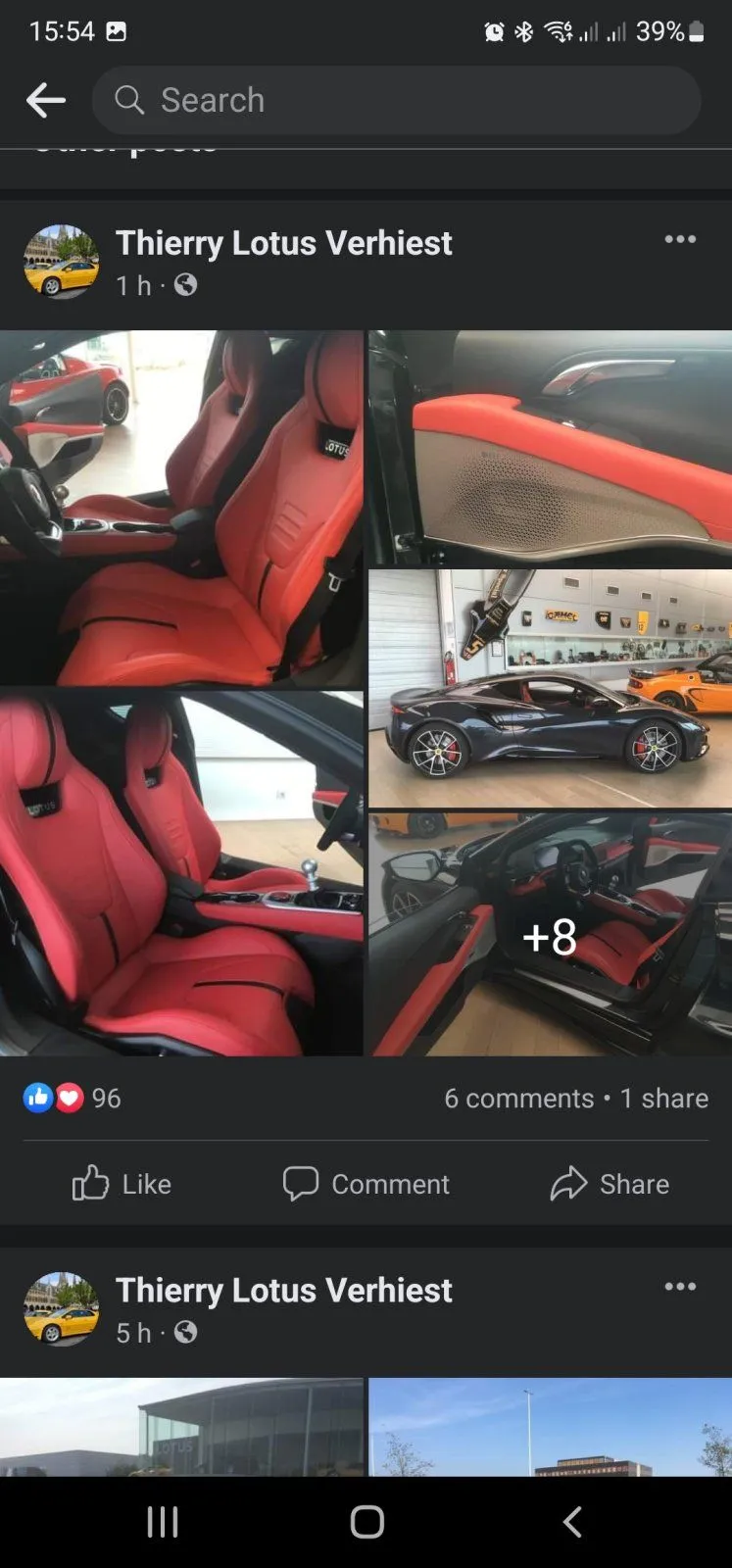
Task: Tap the back arrow to leave search results
Action: (45, 99)
